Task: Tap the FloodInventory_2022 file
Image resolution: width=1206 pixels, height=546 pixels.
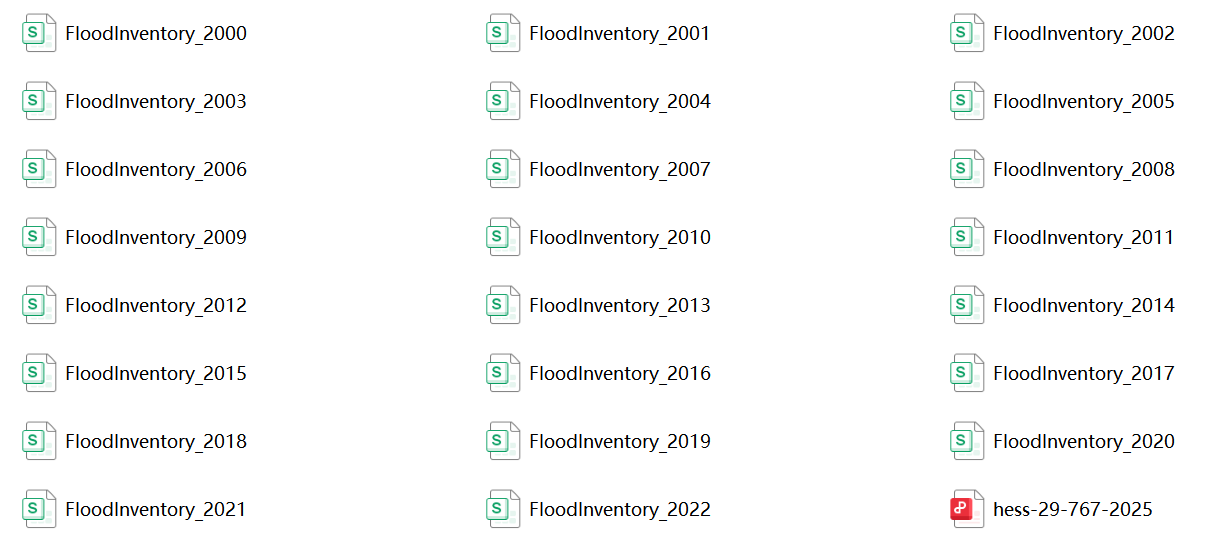Action: (x=619, y=510)
